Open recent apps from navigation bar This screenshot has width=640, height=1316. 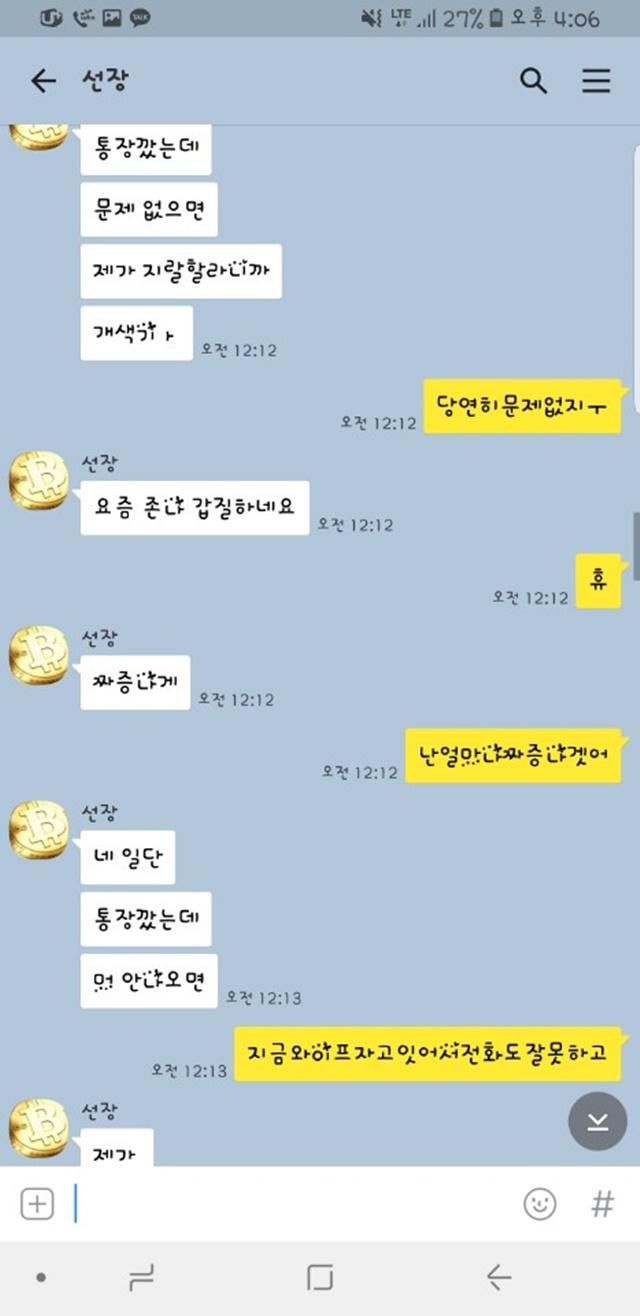[x=141, y=1277]
